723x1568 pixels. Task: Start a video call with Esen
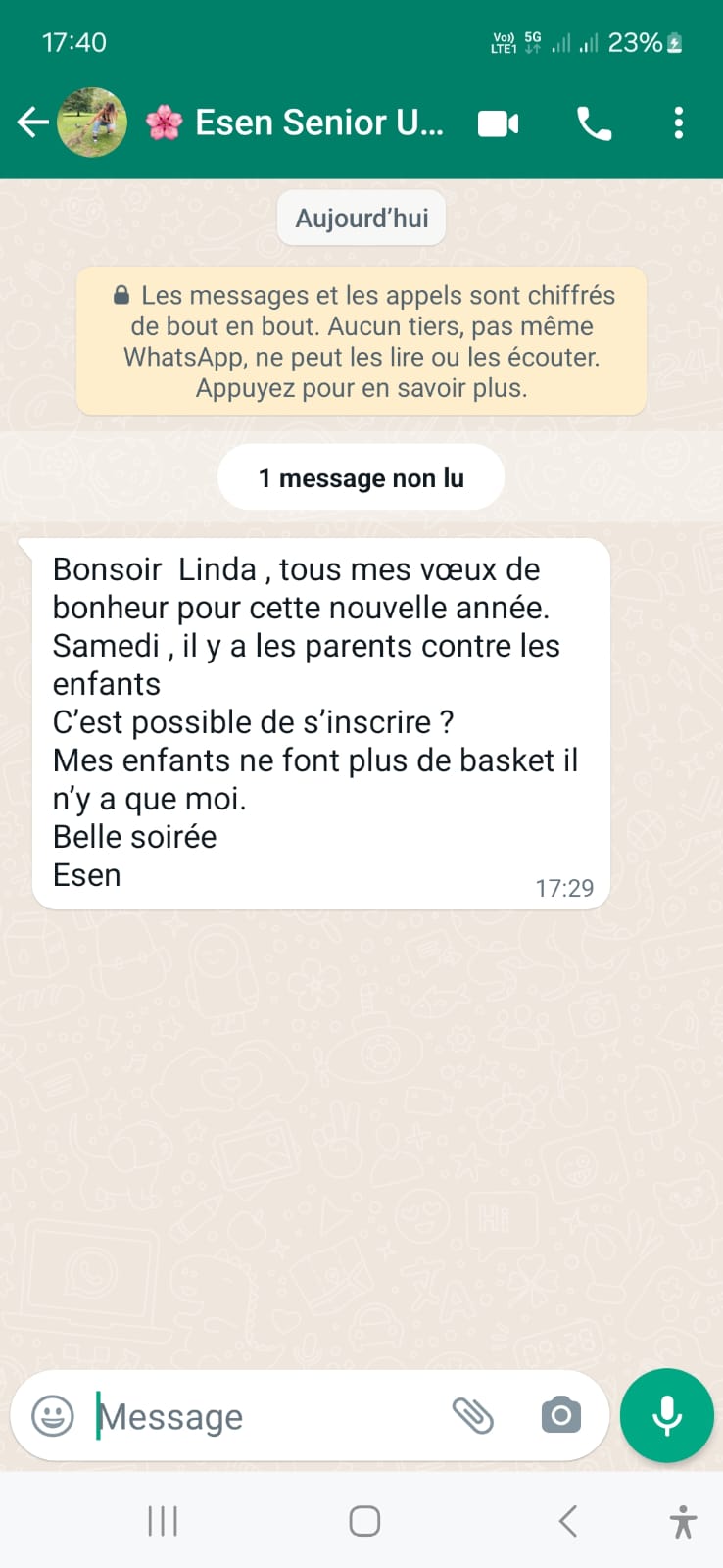pos(498,123)
